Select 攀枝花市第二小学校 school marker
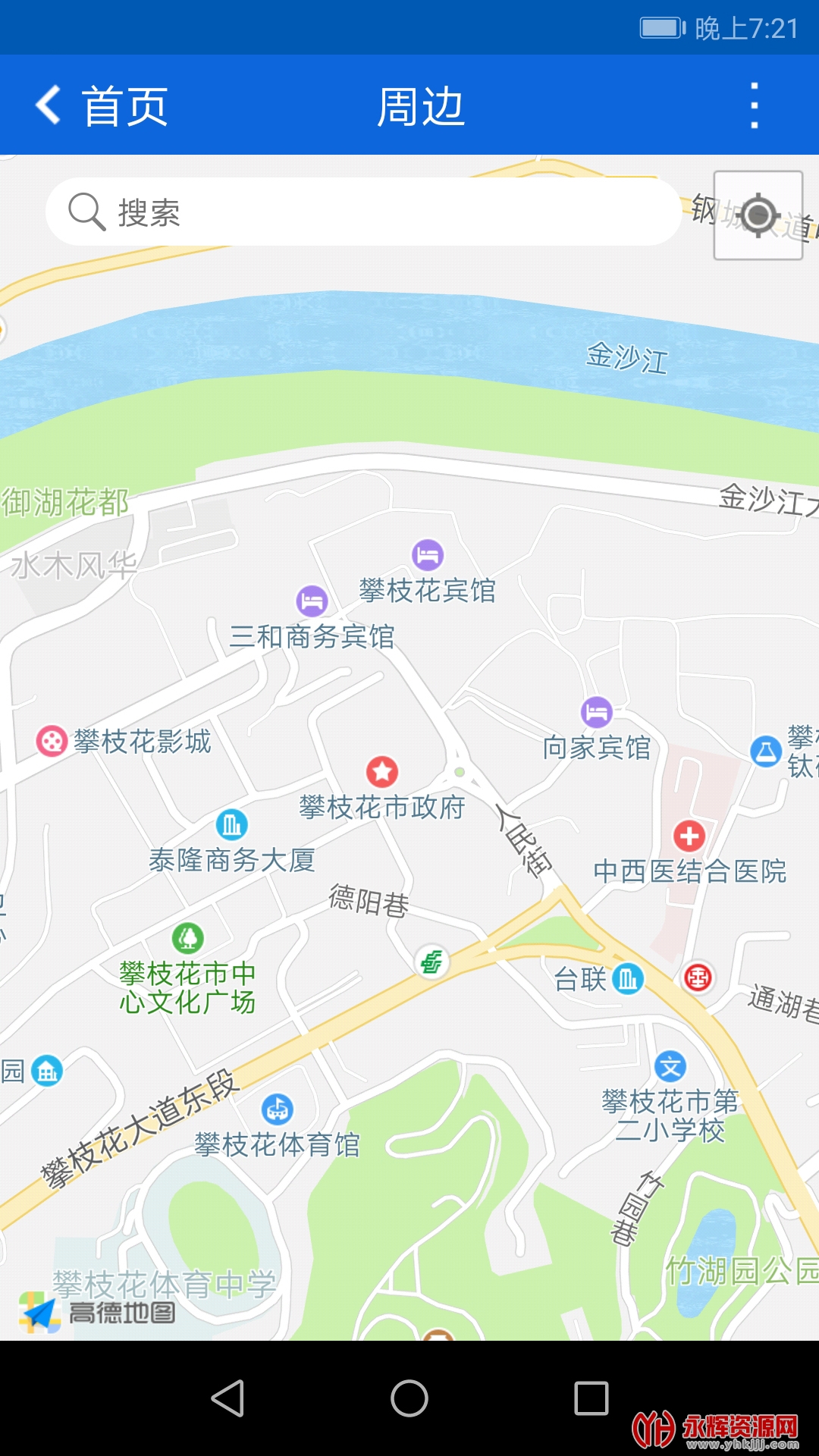Image resolution: width=819 pixels, height=1456 pixels. coord(670,1067)
